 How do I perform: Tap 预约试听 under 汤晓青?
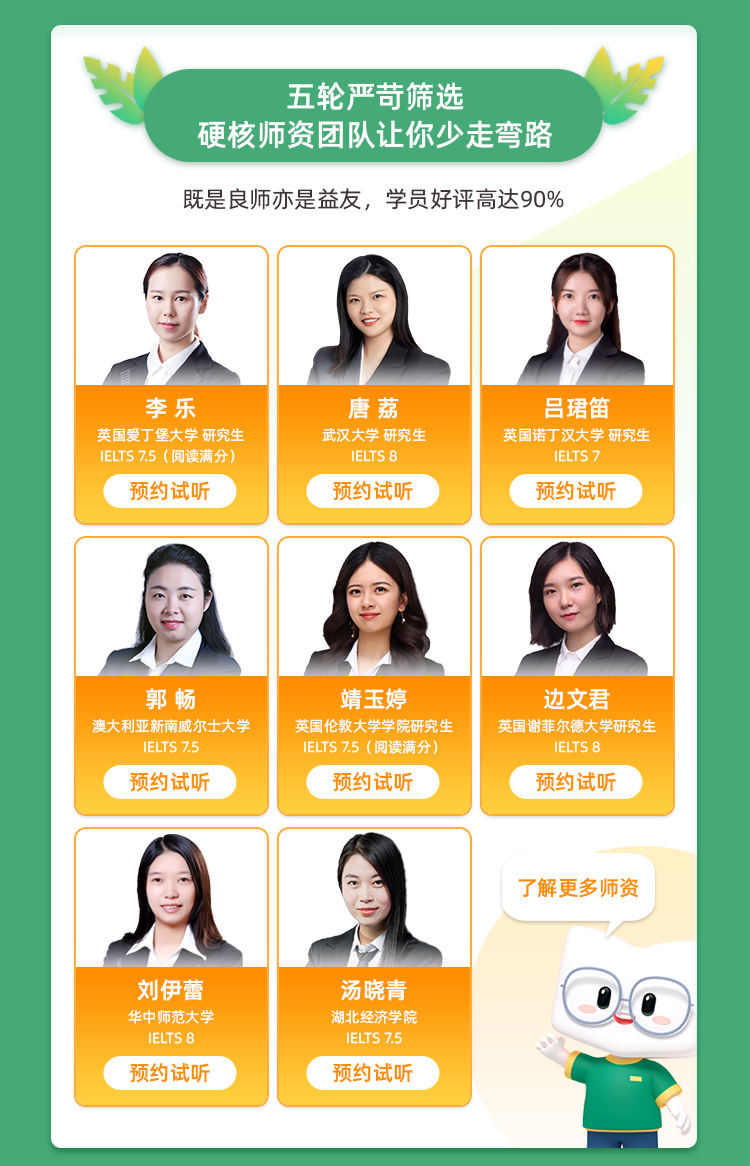tap(373, 1073)
